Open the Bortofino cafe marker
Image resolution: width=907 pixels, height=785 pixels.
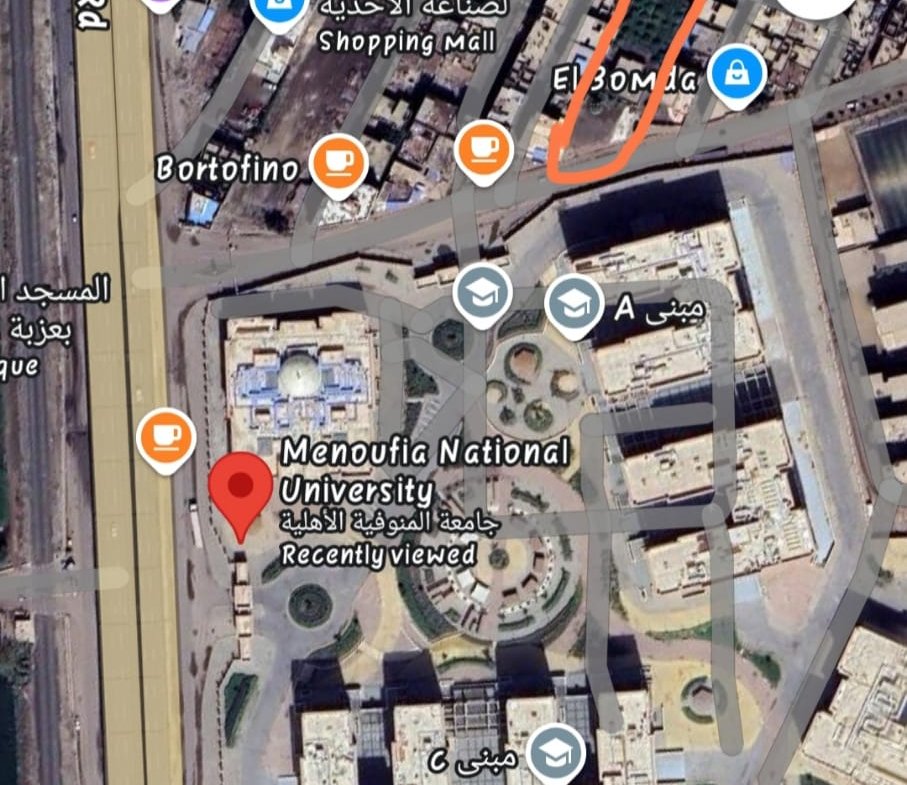pos(337,162)
